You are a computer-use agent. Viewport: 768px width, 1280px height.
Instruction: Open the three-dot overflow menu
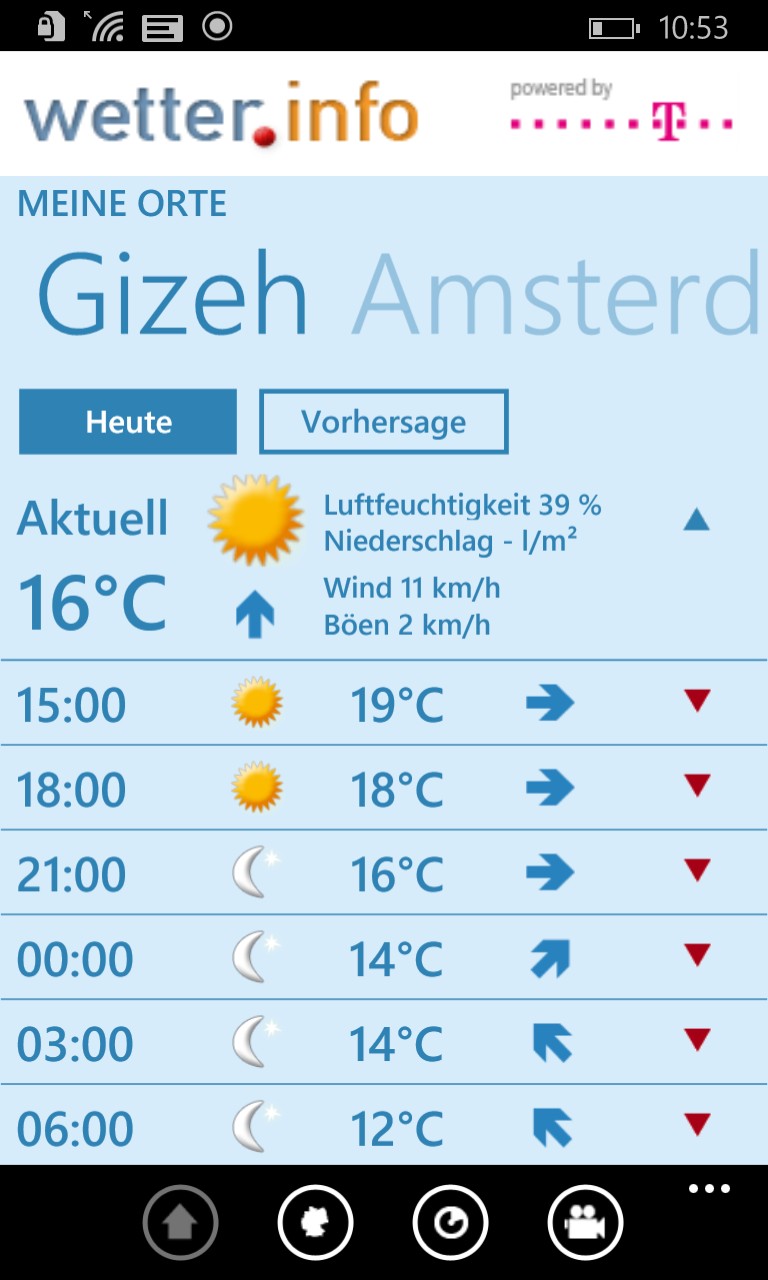tap(709, 1189)
